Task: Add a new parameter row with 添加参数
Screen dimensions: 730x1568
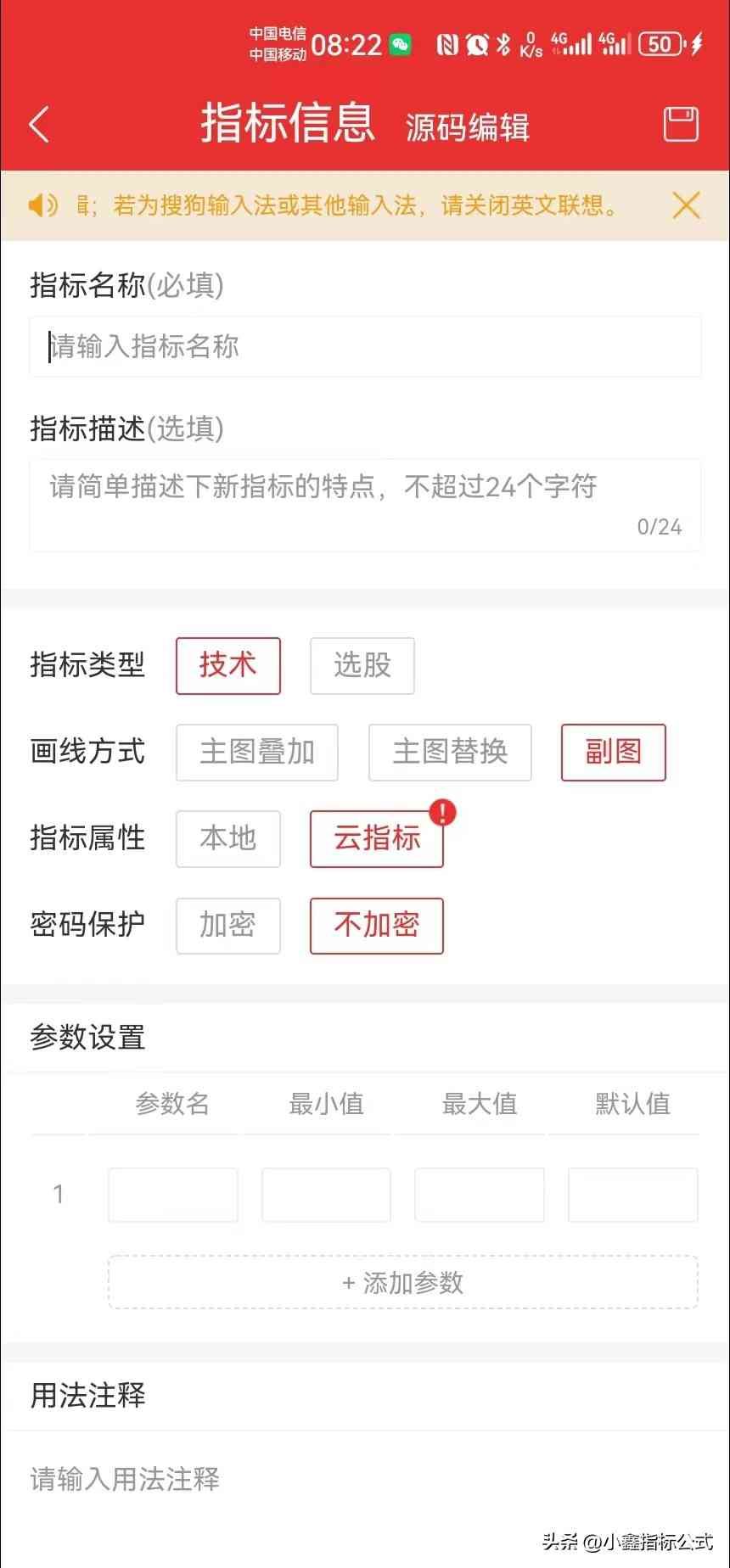Action: (x=402, y=1283)
